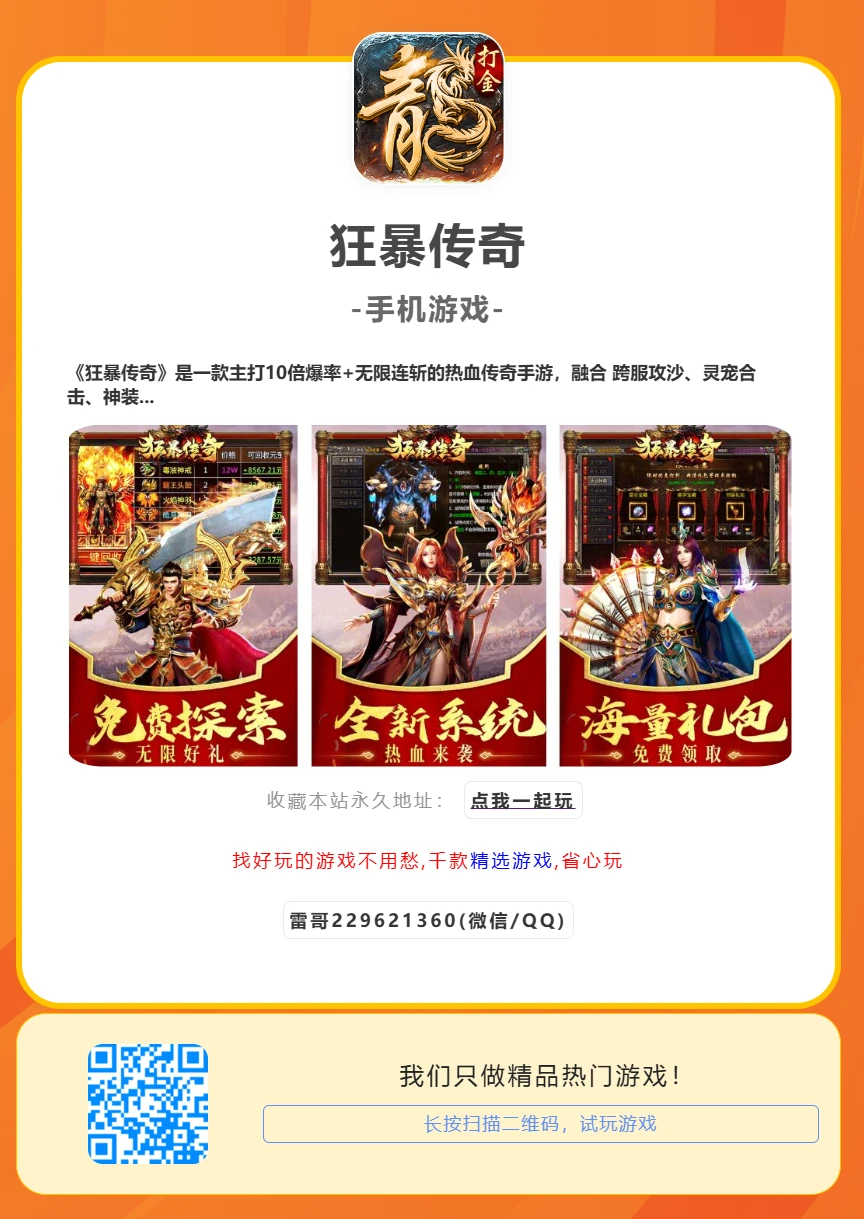Tap the 雷哥229621360 (微信/QQ) contact button
Screen dimensions: 864x1219
point(428,921)
